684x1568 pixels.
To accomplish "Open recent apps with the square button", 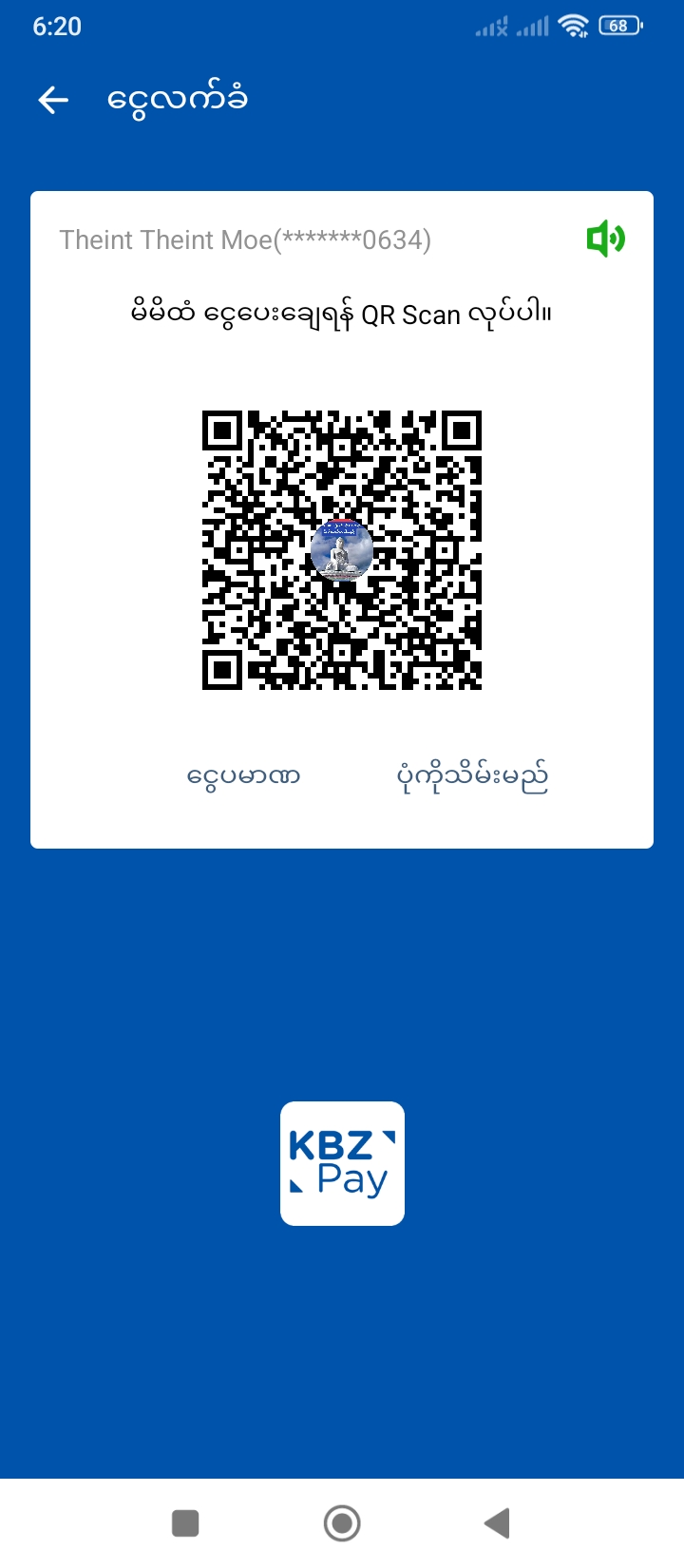I will click(x=185, y=1522).
